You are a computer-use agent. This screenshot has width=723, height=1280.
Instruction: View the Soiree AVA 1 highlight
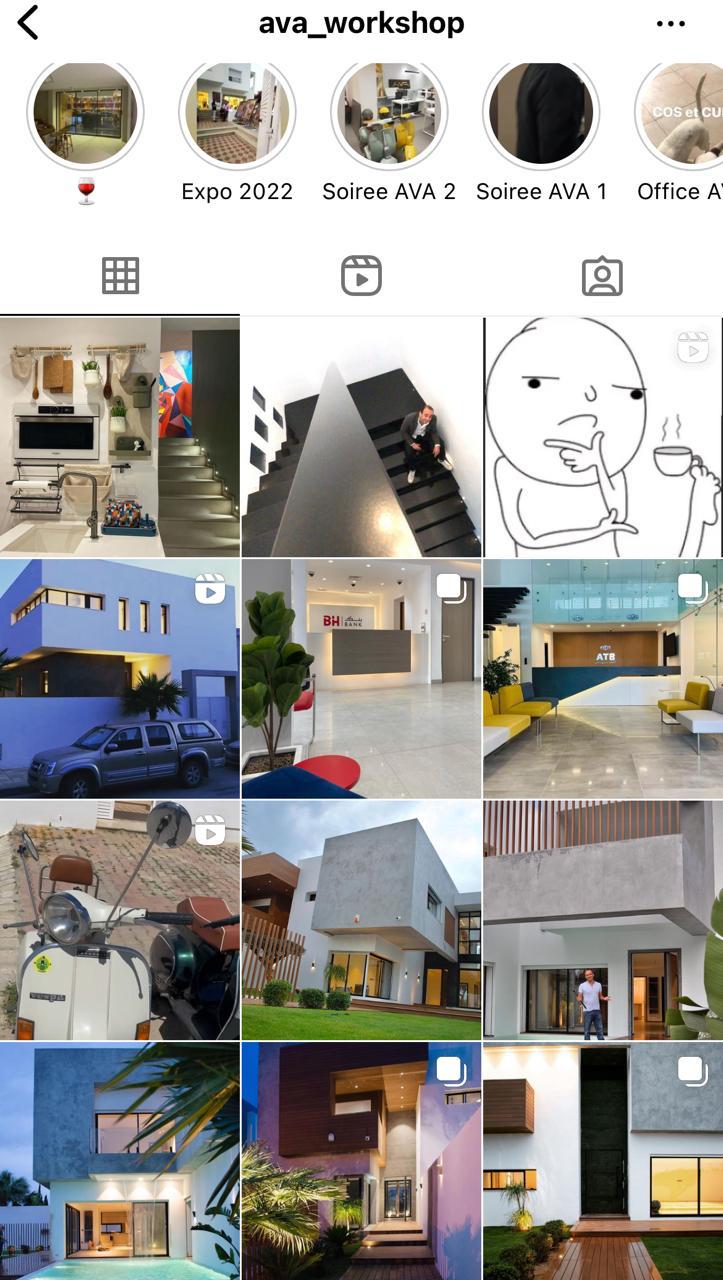[x=541, y=113]
